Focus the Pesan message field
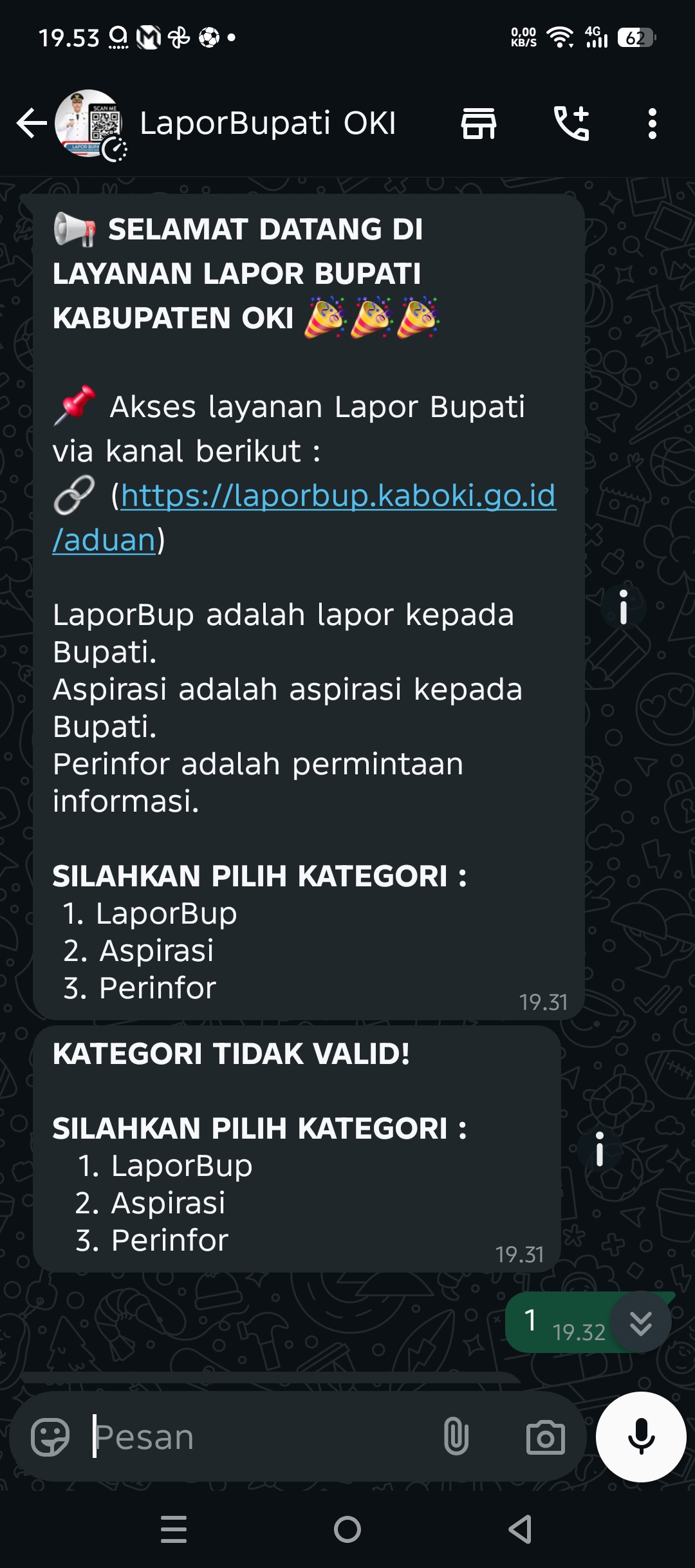This screenshot has height=1568, width=695. pyautogui.click(x=257, y=1437)
